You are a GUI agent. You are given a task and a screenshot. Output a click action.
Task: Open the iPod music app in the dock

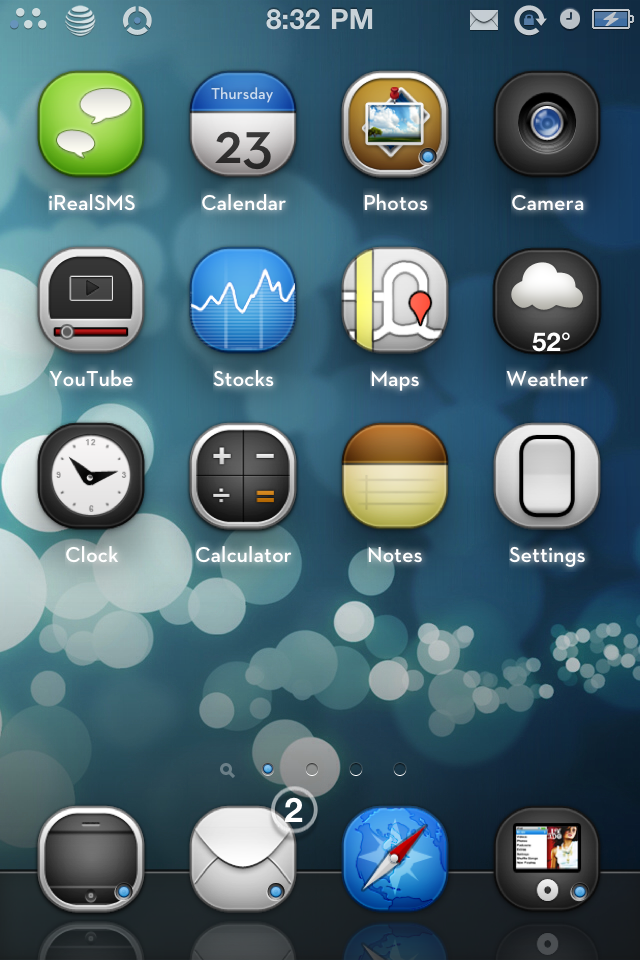(x=547, y=858)
